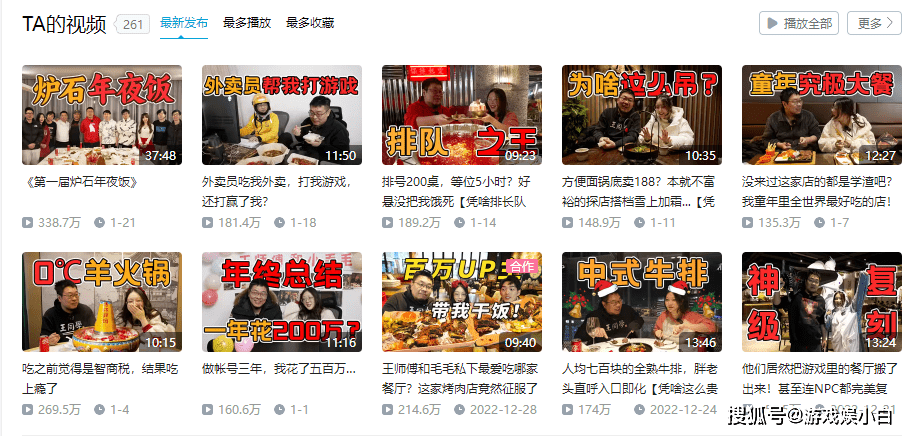Play the 年终总结 video
Image resolution: width=914 pixels, height=436 pixels.
coord(281,301)
